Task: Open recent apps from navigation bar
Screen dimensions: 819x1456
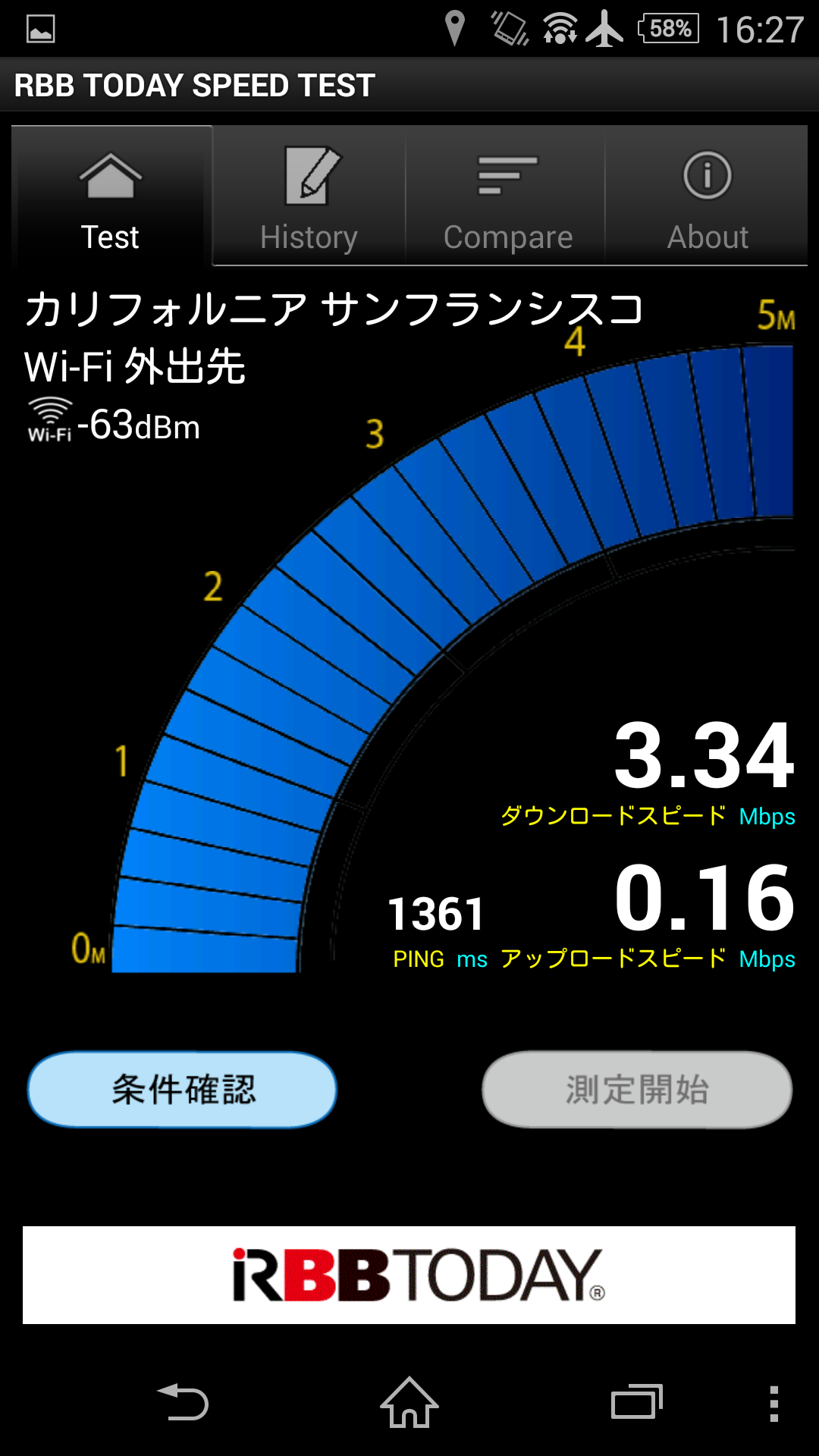Action: click(x=637, y=1402)
